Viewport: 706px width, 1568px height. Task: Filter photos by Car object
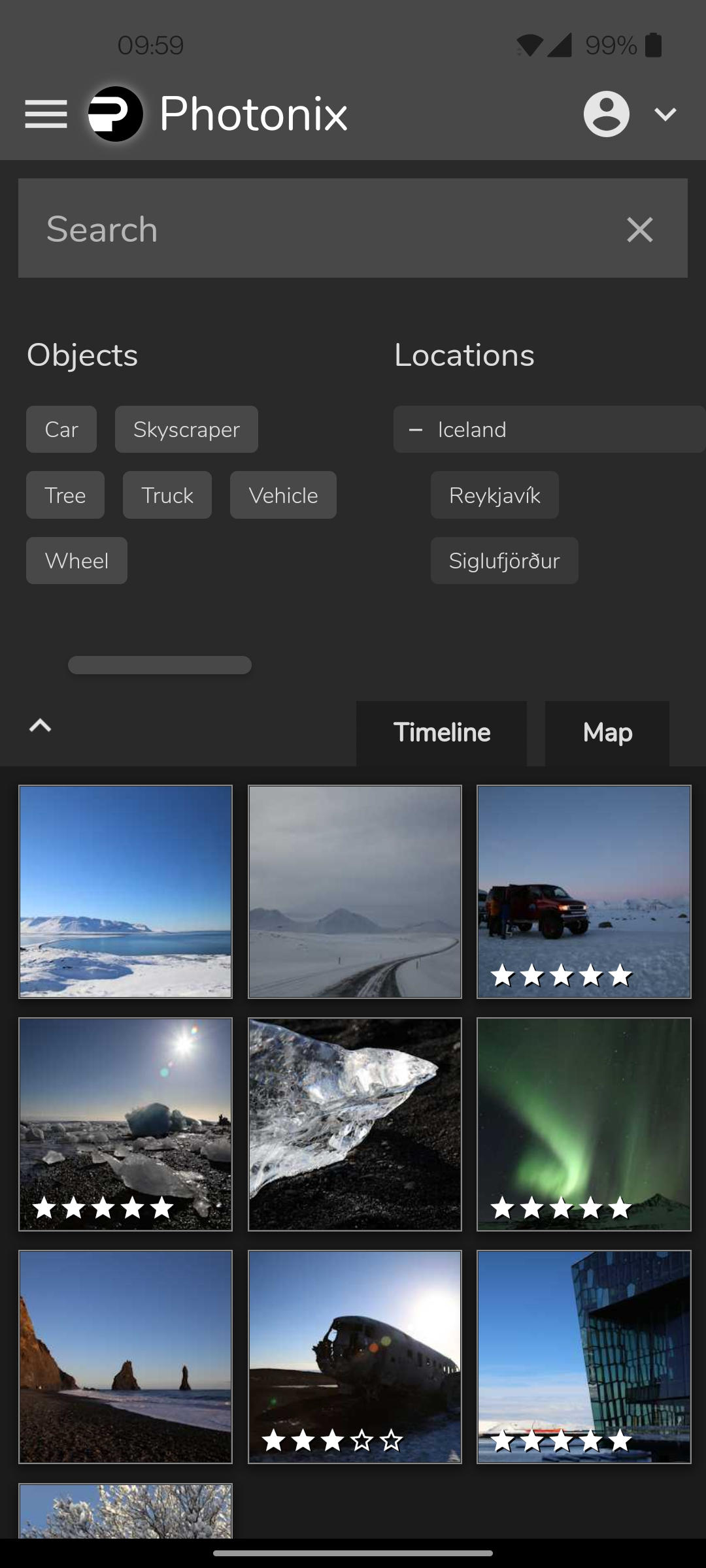[61, 429]
